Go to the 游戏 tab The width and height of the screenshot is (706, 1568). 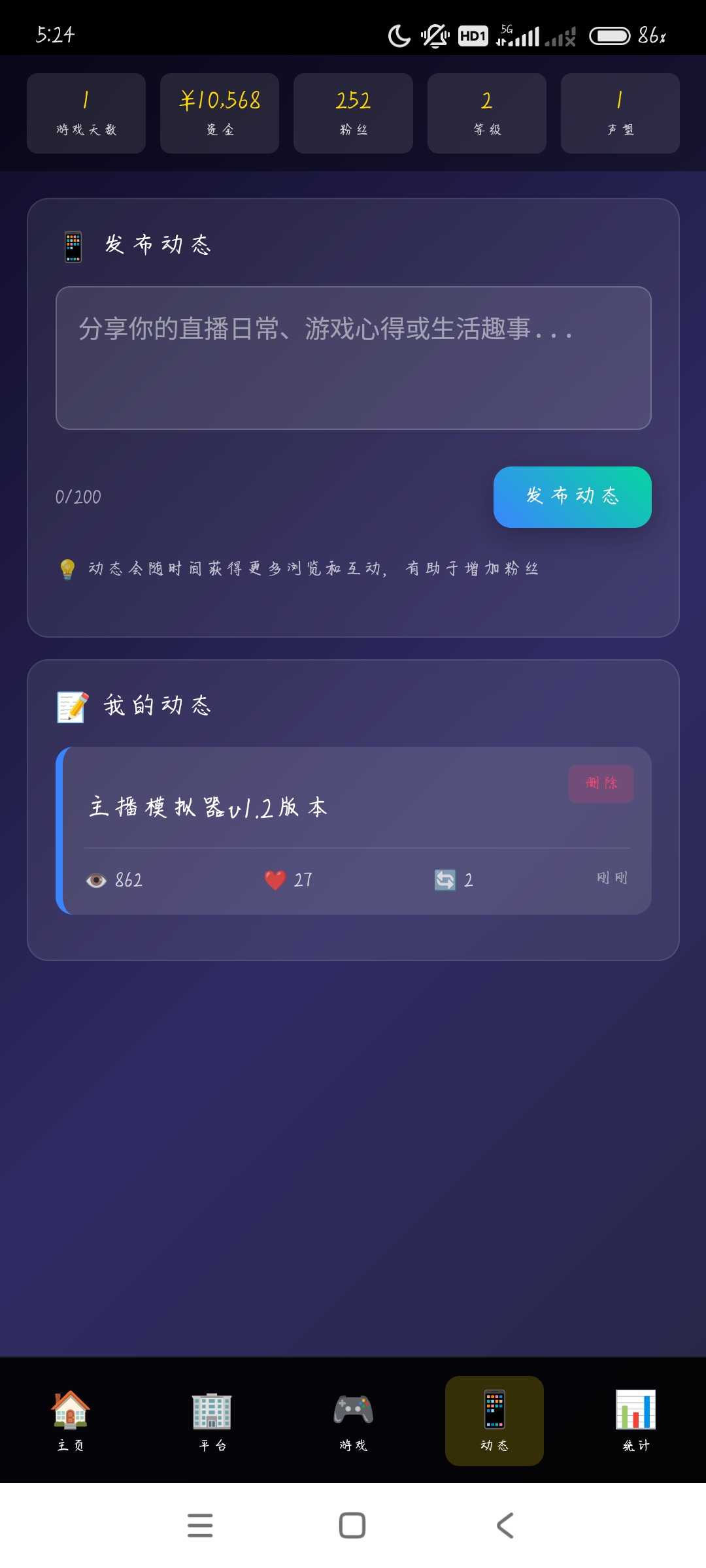tap(353, 1420)
